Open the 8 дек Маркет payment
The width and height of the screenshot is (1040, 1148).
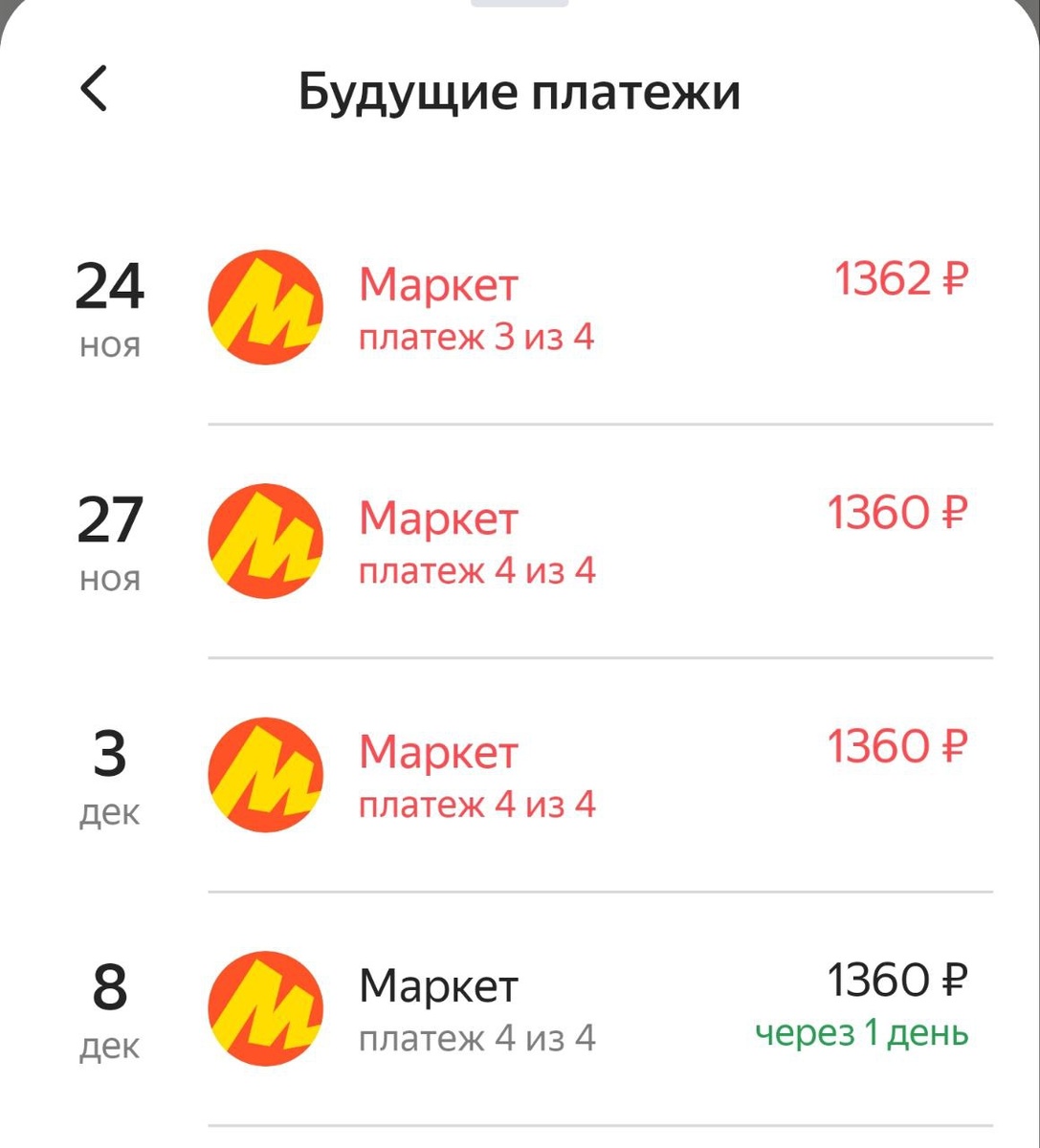520,1008
